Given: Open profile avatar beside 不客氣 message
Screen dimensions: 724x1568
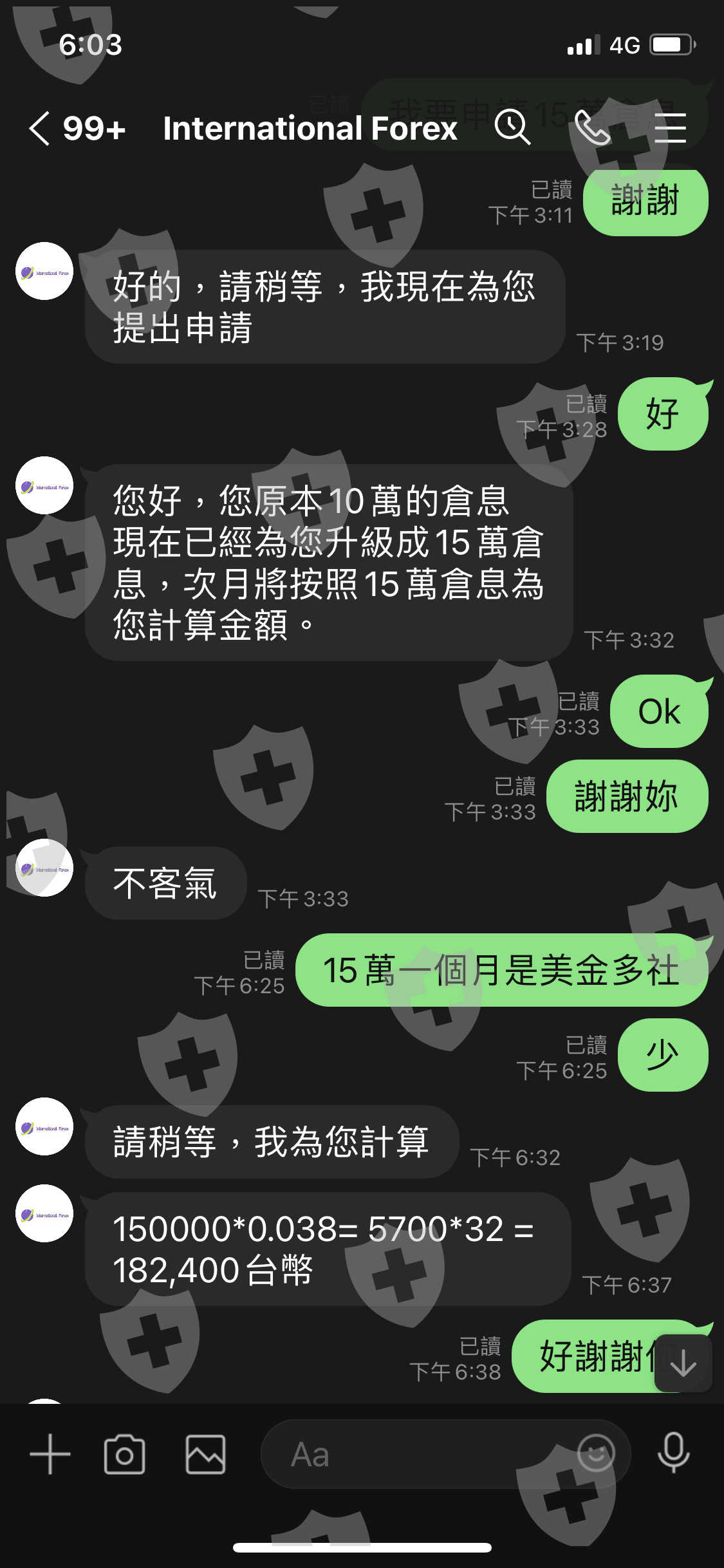Looking at the screenshot, I should [x=44, y=868].
